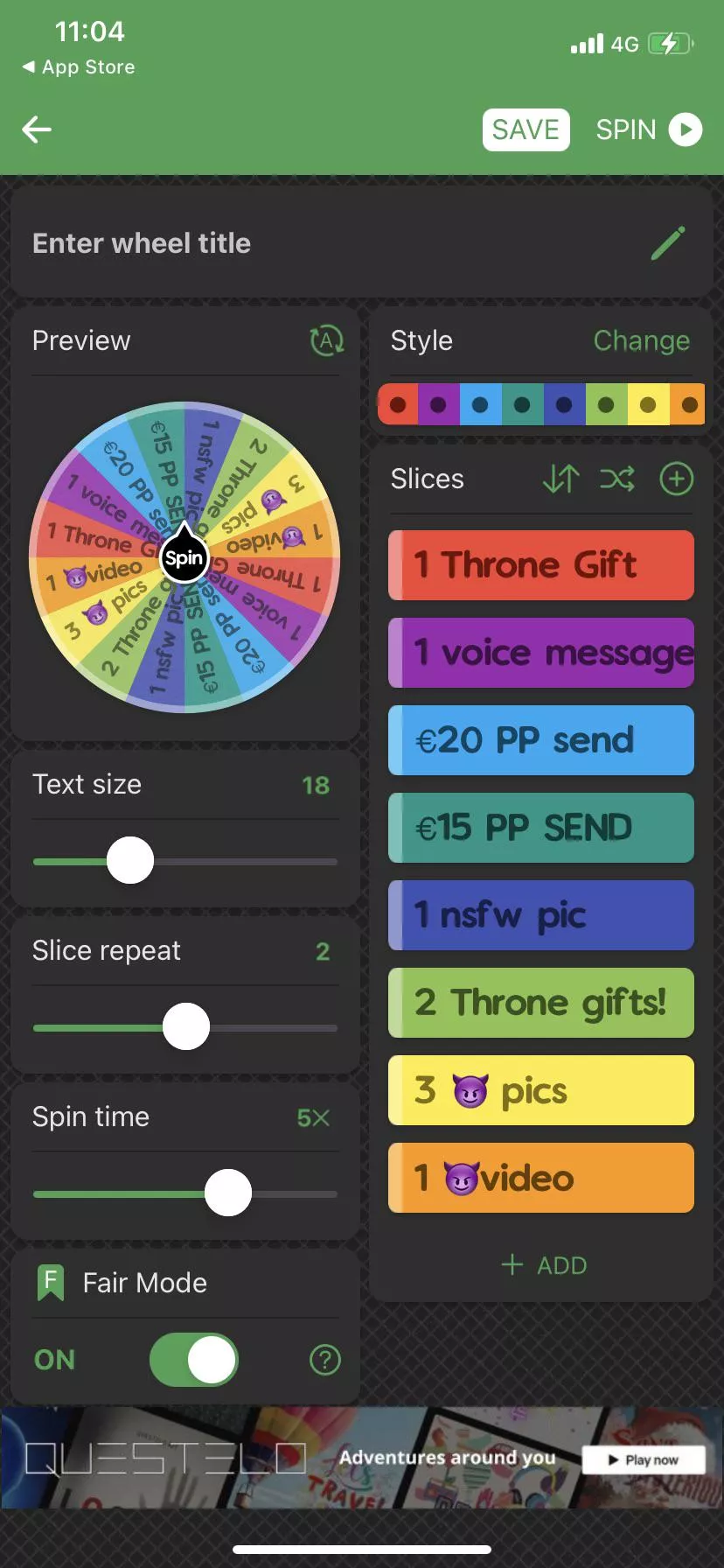Go back using the arrow icon

point(37,129)
